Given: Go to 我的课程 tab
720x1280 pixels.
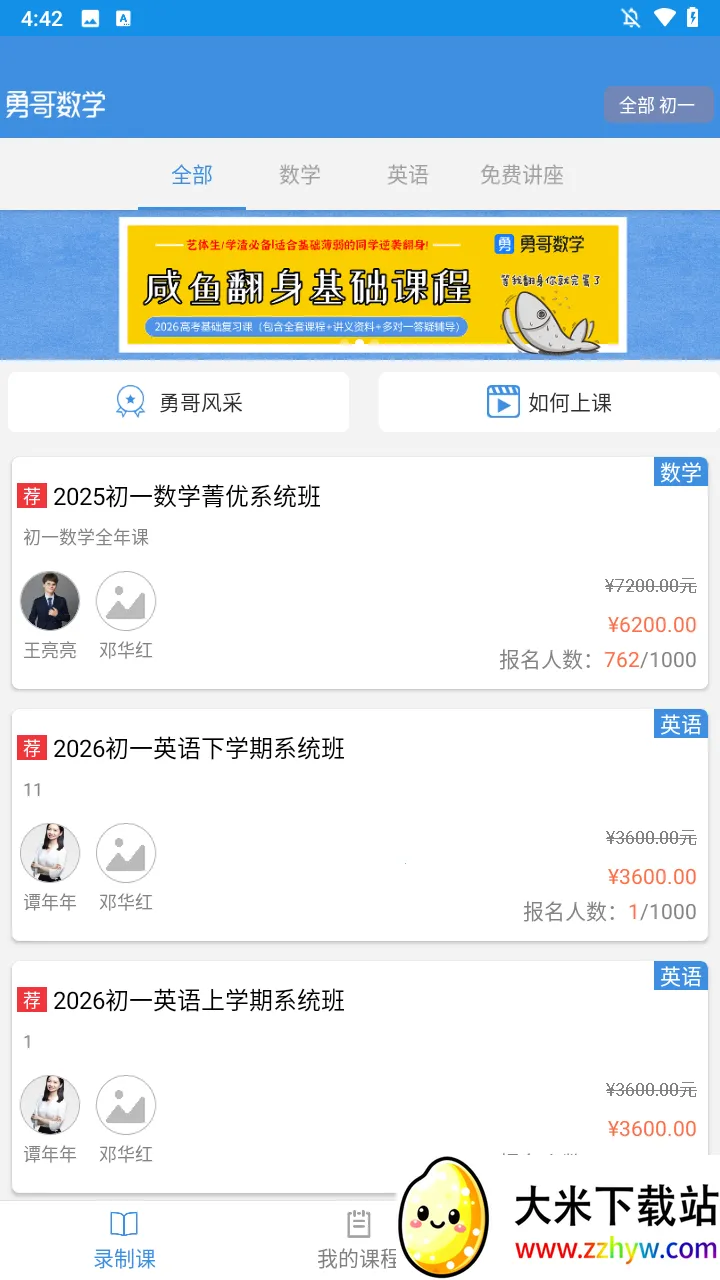Looking at the screenshot, I should tap(357, 1240).
